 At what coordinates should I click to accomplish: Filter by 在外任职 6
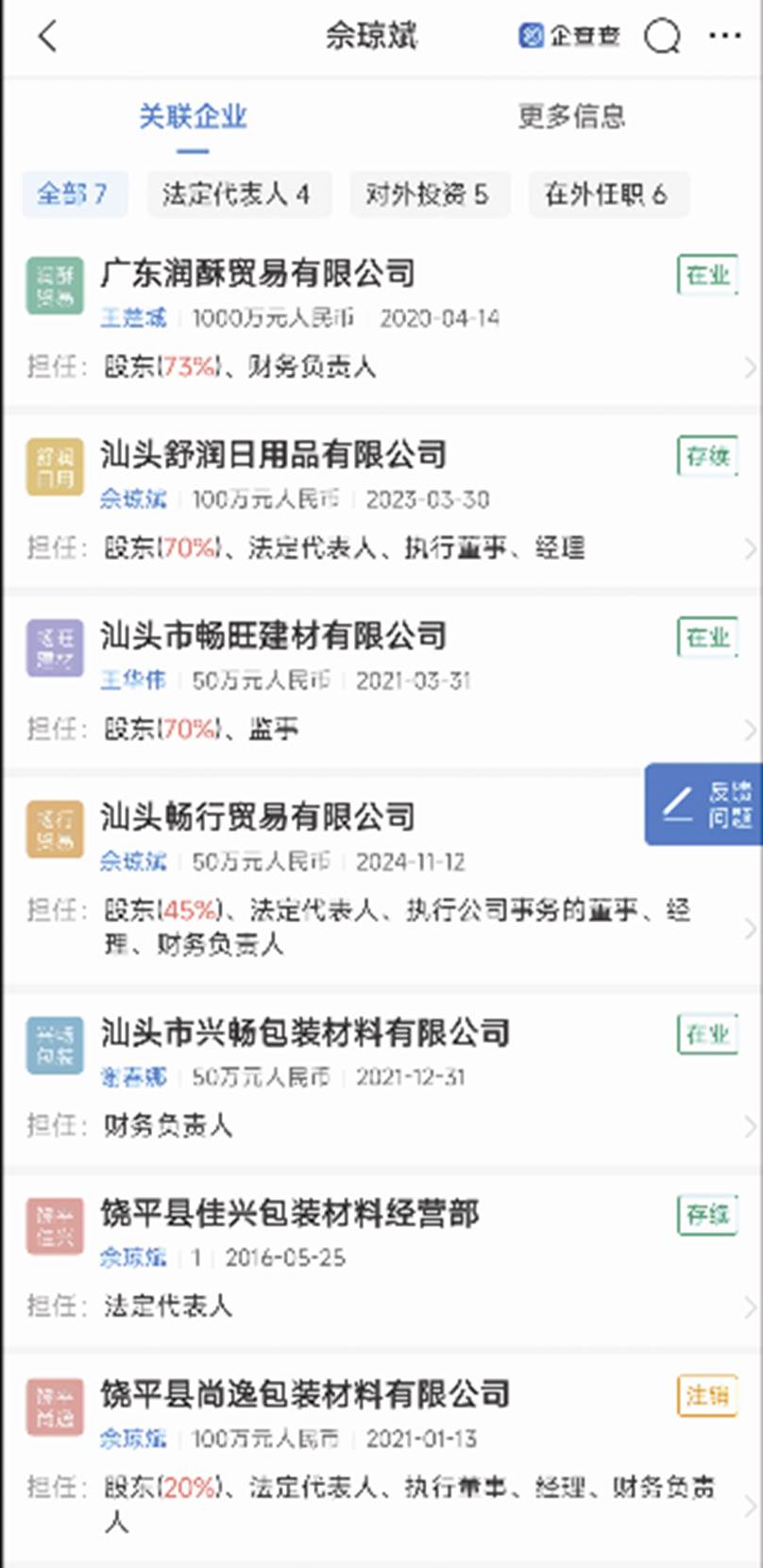pos(605,194)
